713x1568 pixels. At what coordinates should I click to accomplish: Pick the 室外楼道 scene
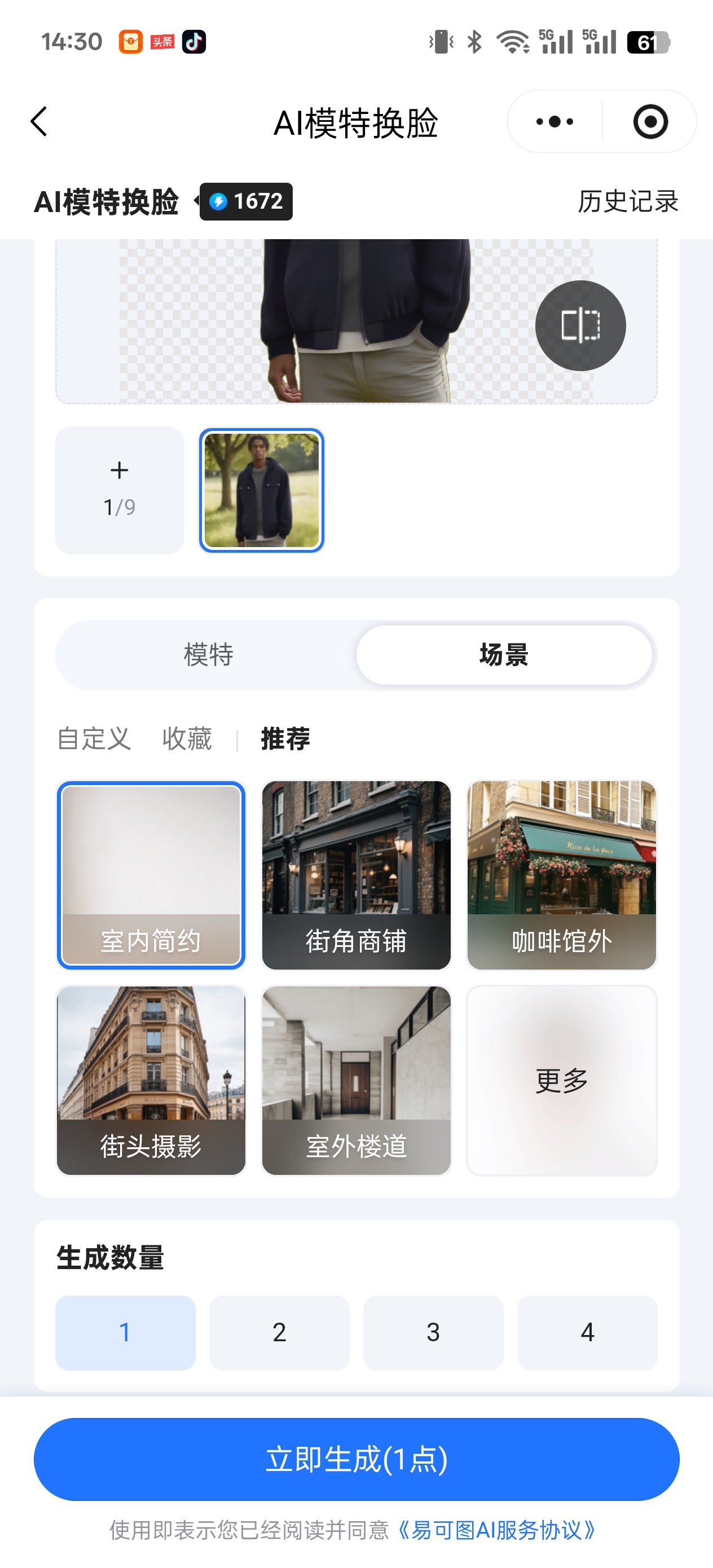[x=356, y=1081]
